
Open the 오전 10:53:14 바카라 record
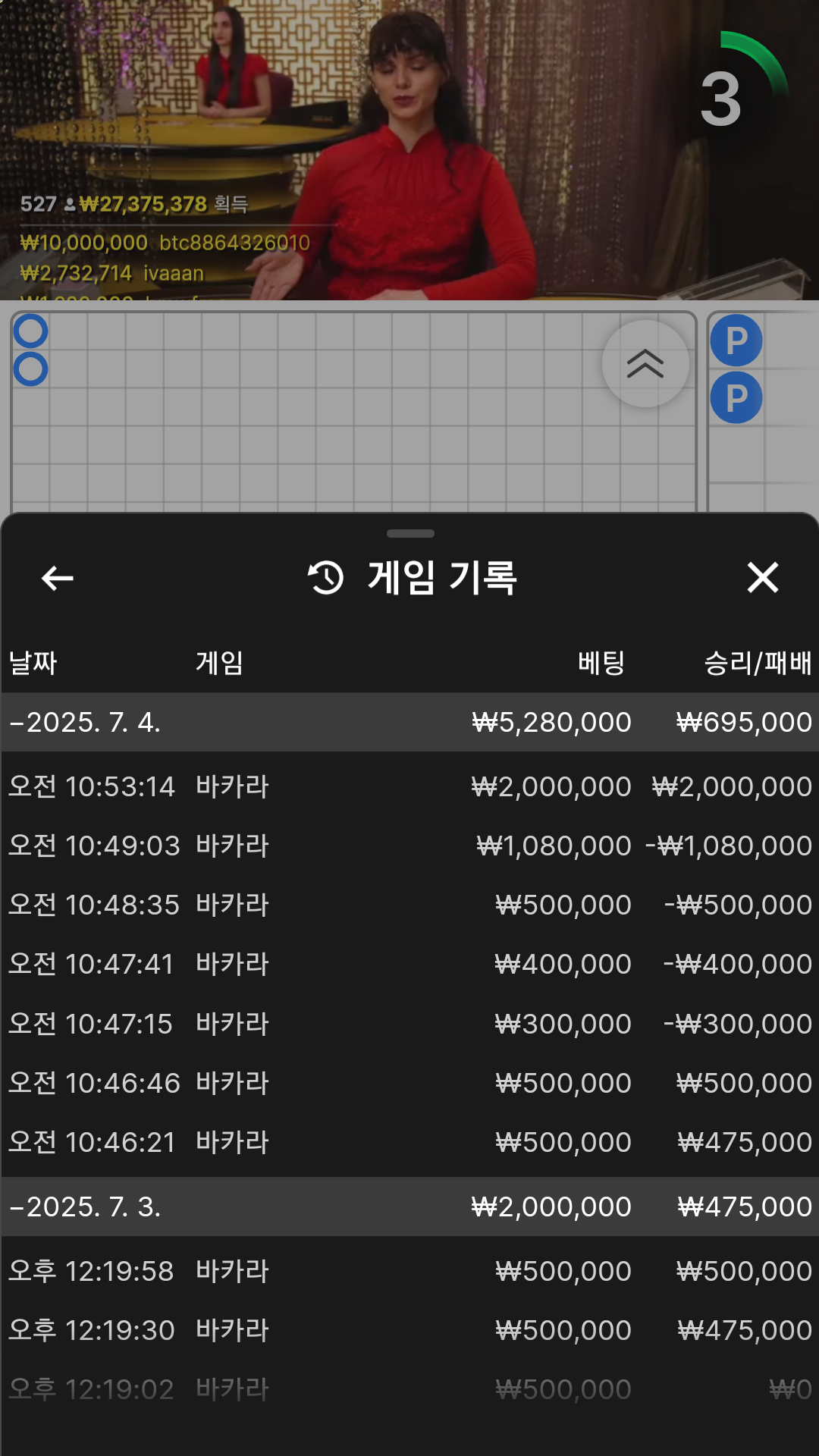409,786
